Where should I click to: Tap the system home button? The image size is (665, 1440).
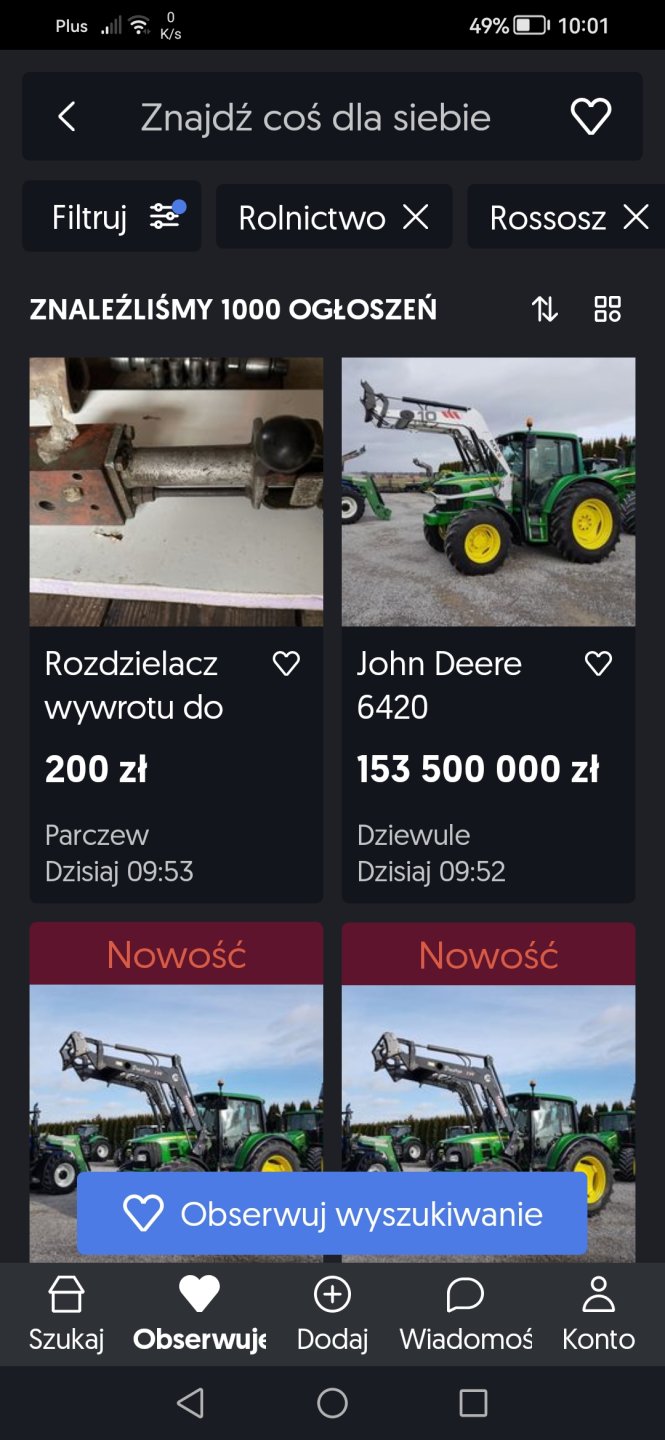pyautogui.click(x=332, y=1403)
